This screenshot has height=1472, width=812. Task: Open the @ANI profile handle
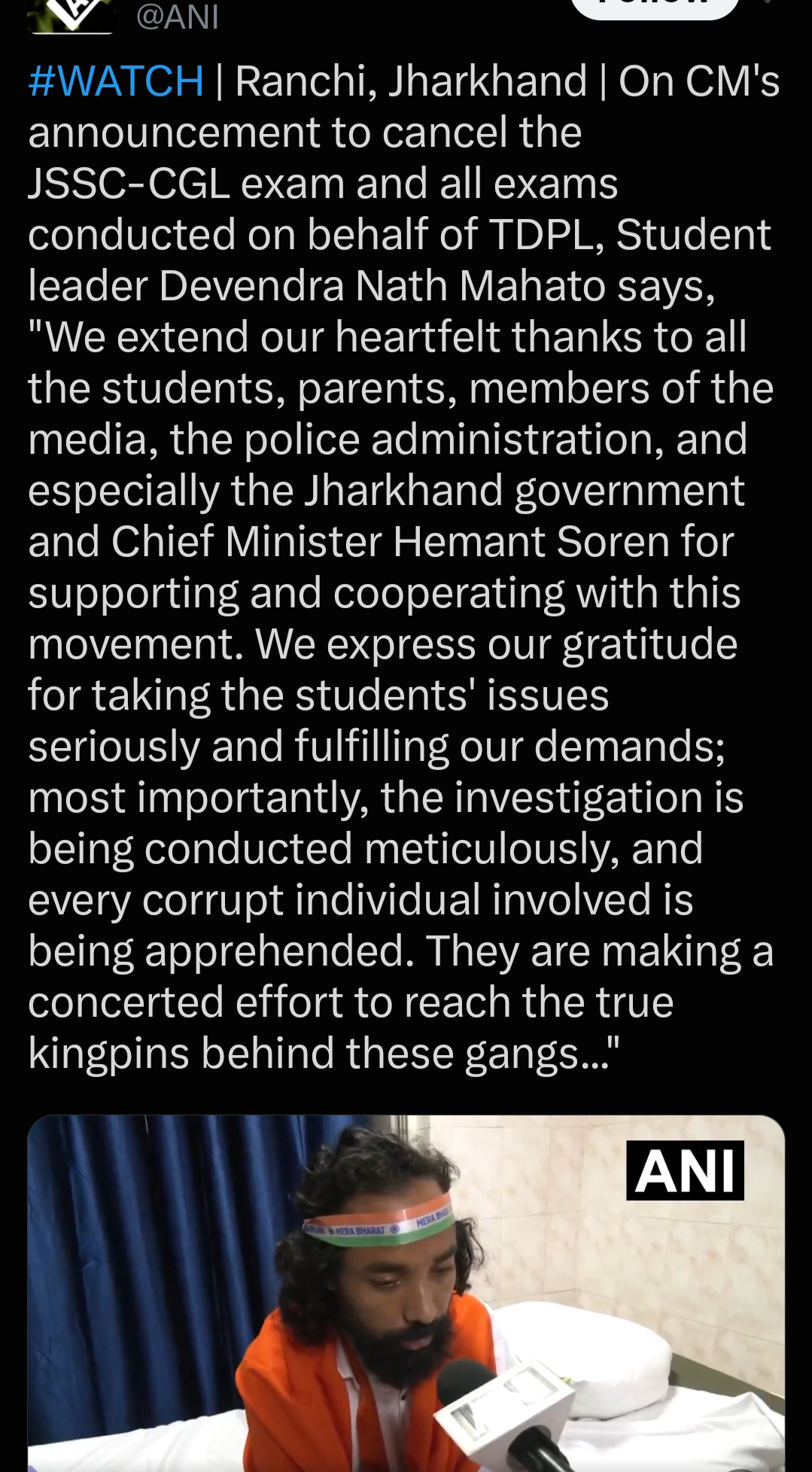(x=178, y=17)
